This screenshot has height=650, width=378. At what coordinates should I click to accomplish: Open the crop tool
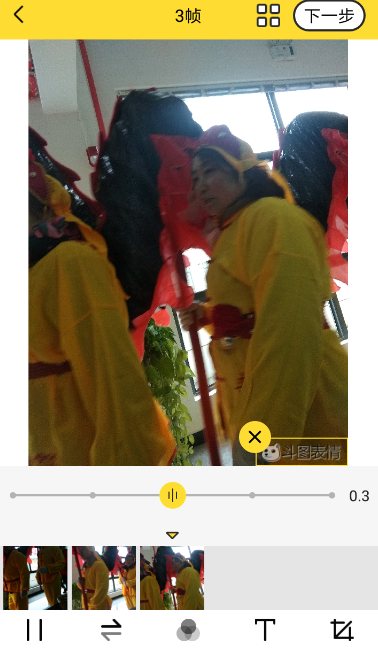(342, 630)
